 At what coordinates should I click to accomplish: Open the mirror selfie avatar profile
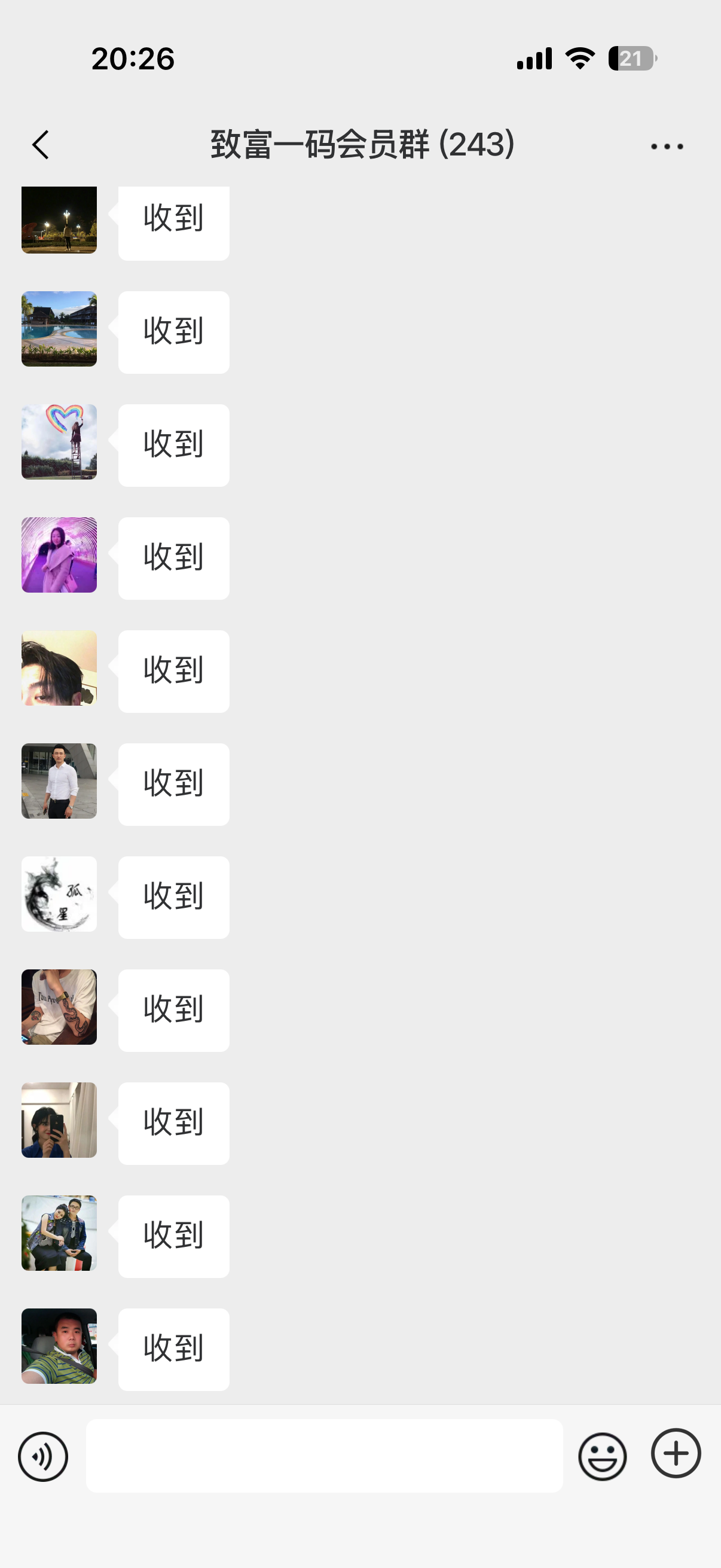coord(59,1120)
